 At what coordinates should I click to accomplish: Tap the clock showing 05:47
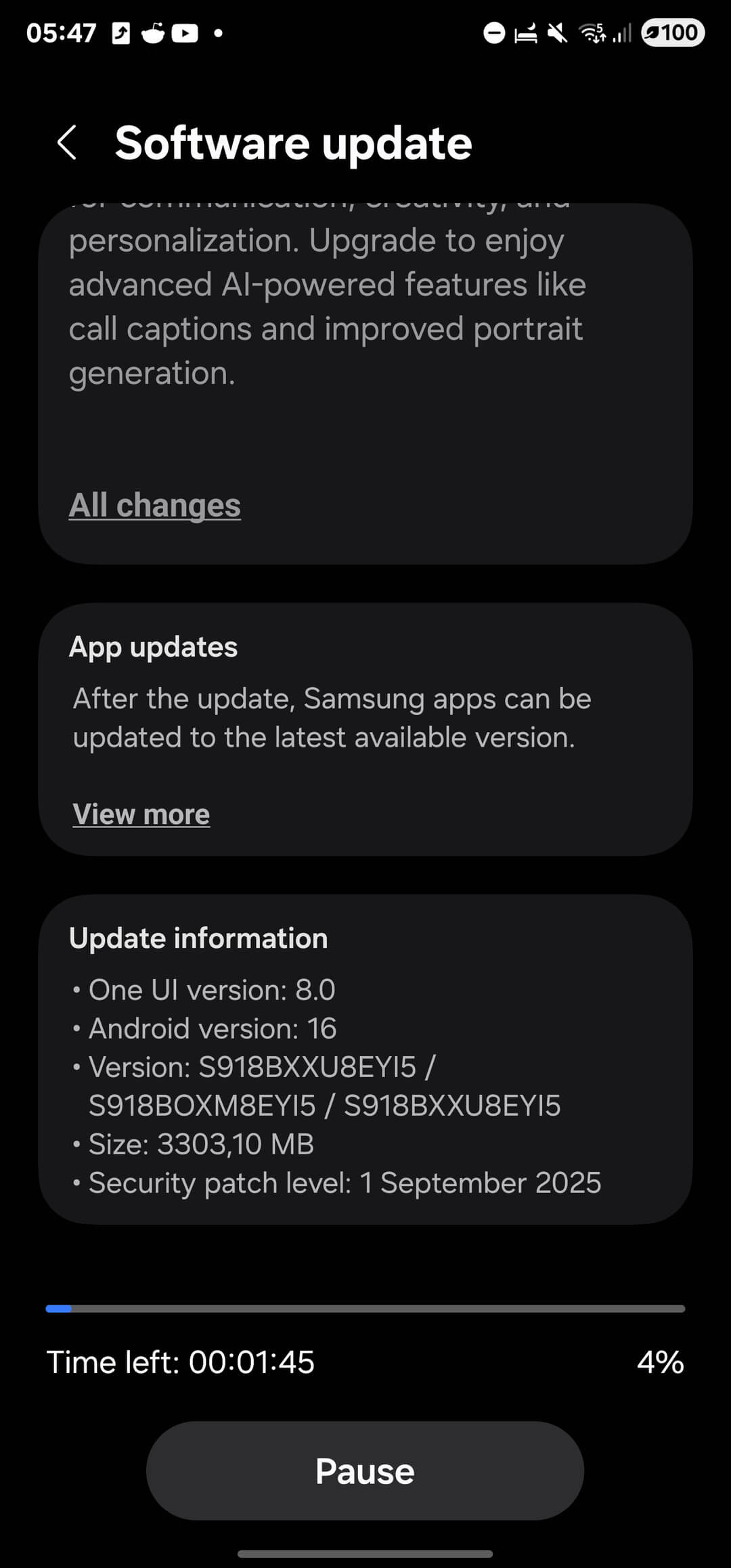click(62, 32)
